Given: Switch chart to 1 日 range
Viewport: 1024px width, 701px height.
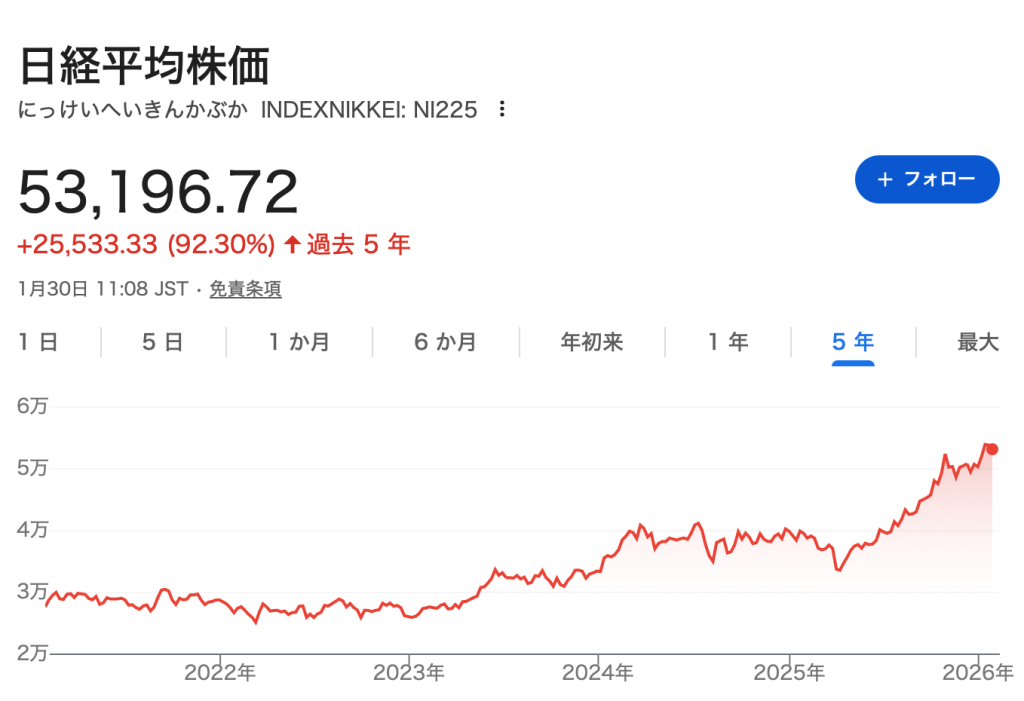Looking at the screenshot, I should point(39,342).
